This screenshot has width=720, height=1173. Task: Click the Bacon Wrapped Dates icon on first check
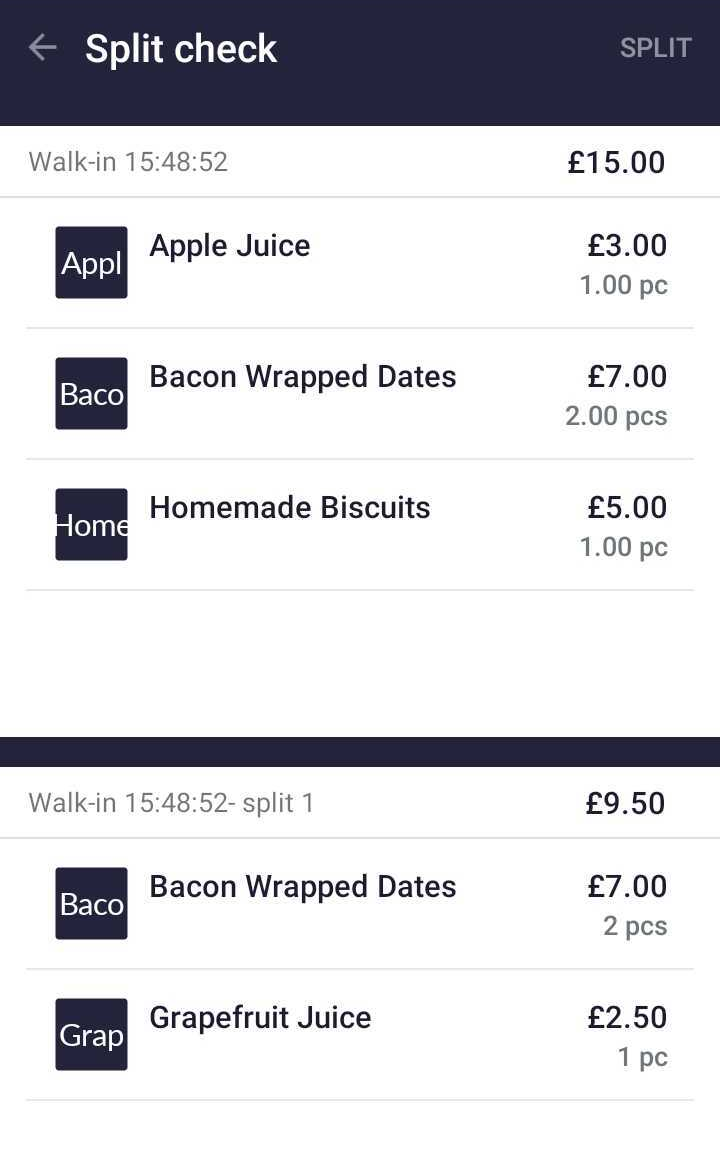pos(91,393)
